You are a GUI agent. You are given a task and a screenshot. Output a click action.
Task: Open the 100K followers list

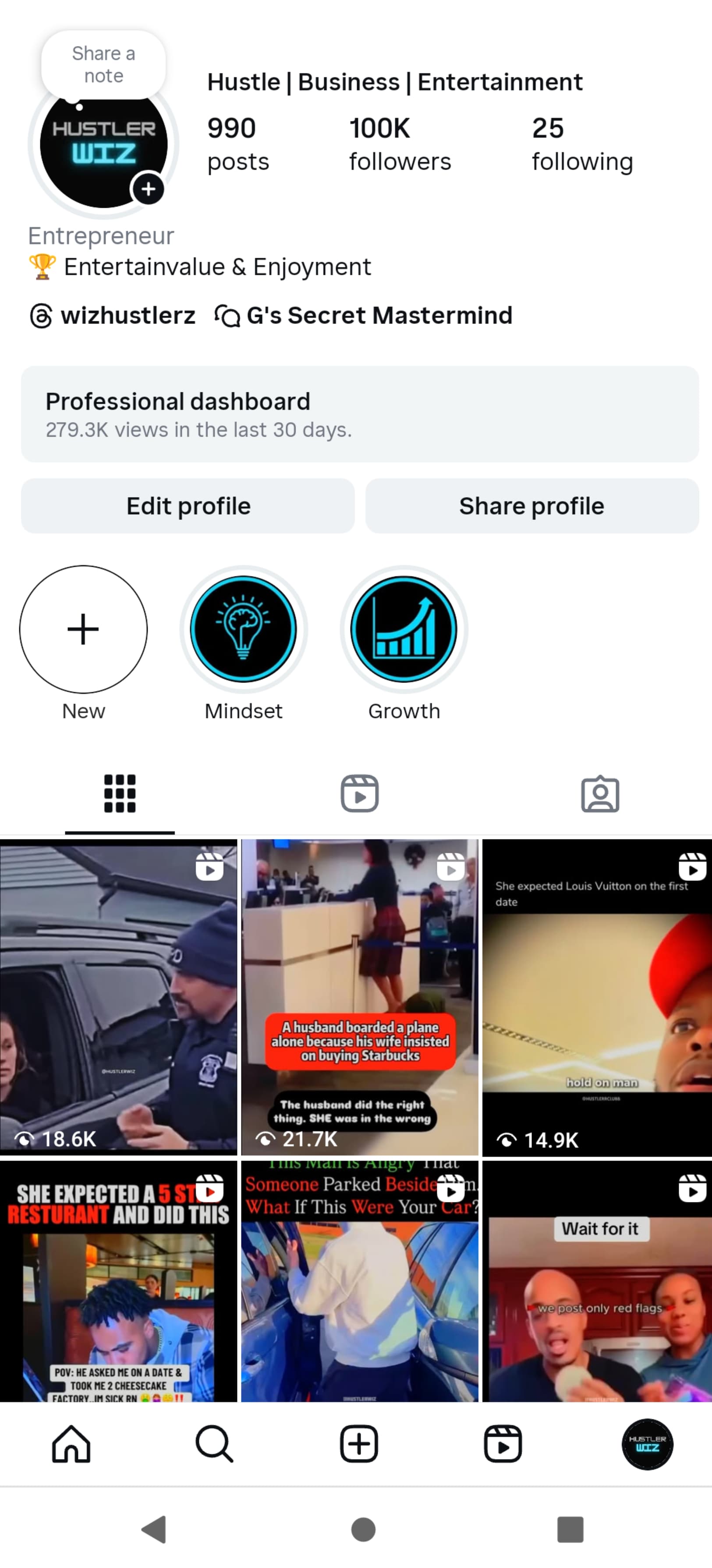400,144
